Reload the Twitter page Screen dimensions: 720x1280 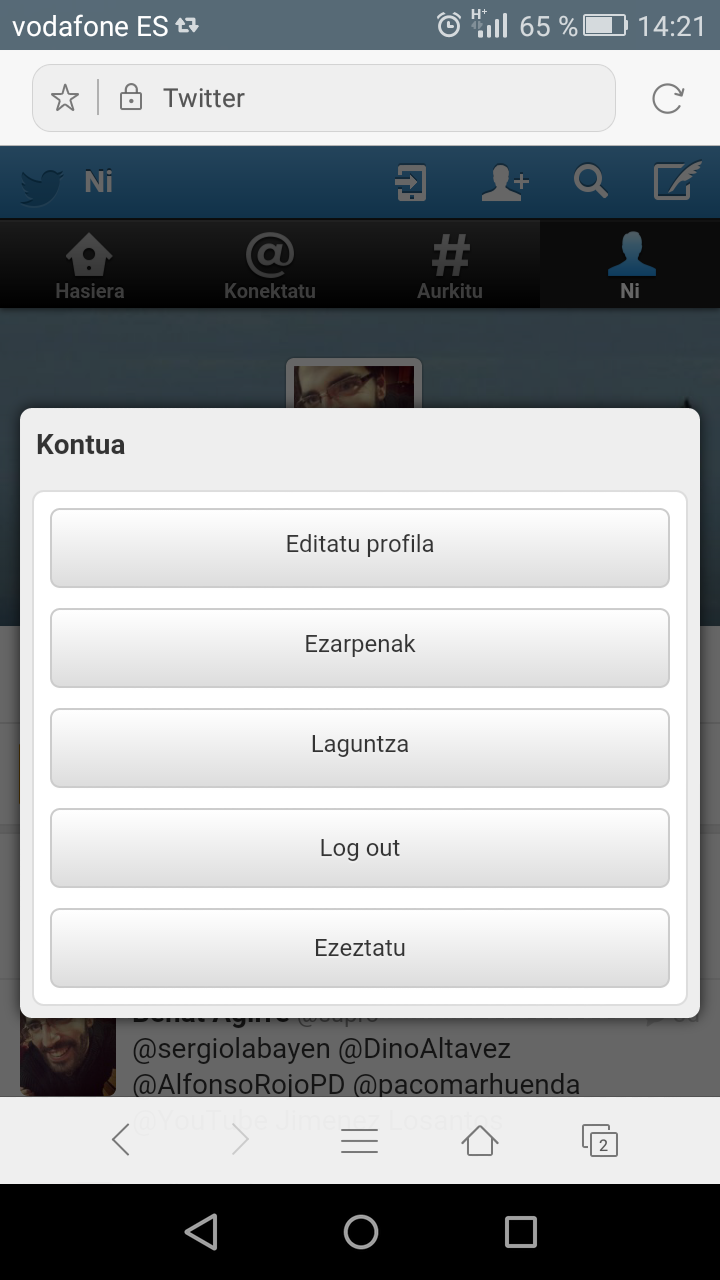(667, 98)
